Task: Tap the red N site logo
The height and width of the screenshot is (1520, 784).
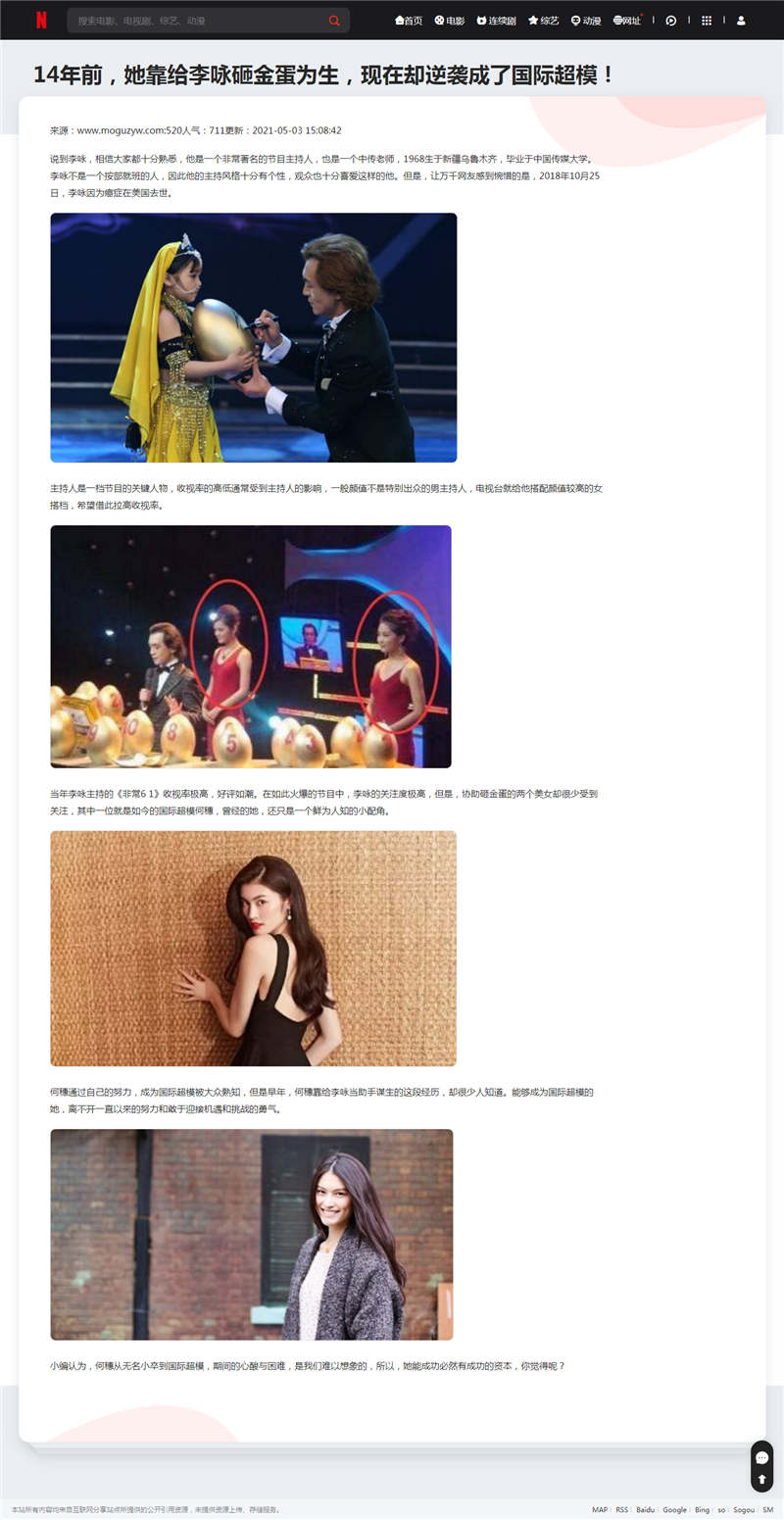Action: (x=41, y=21)
